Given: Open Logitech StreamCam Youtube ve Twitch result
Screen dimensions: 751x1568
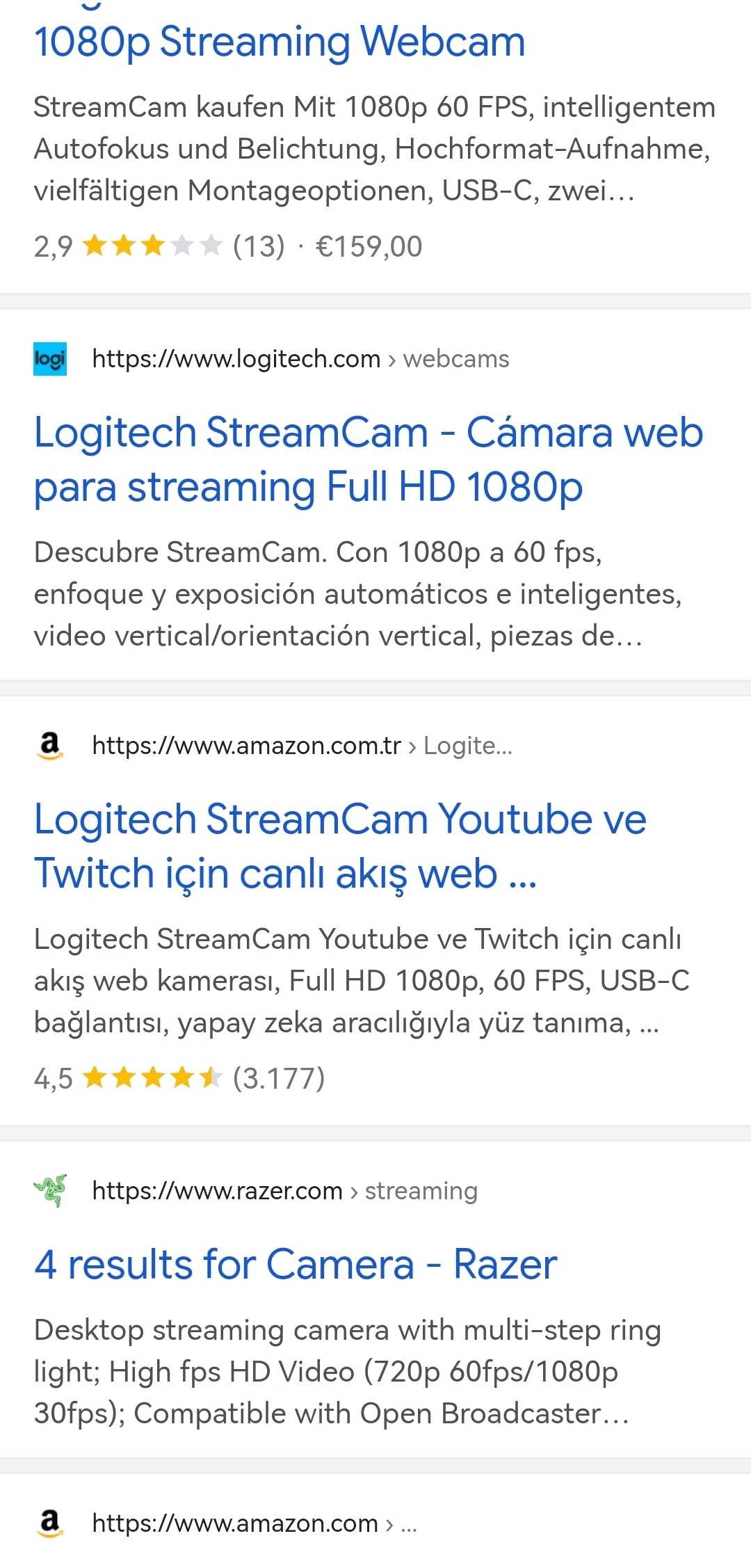Looking at the screenshot, I should click(340, 846).
